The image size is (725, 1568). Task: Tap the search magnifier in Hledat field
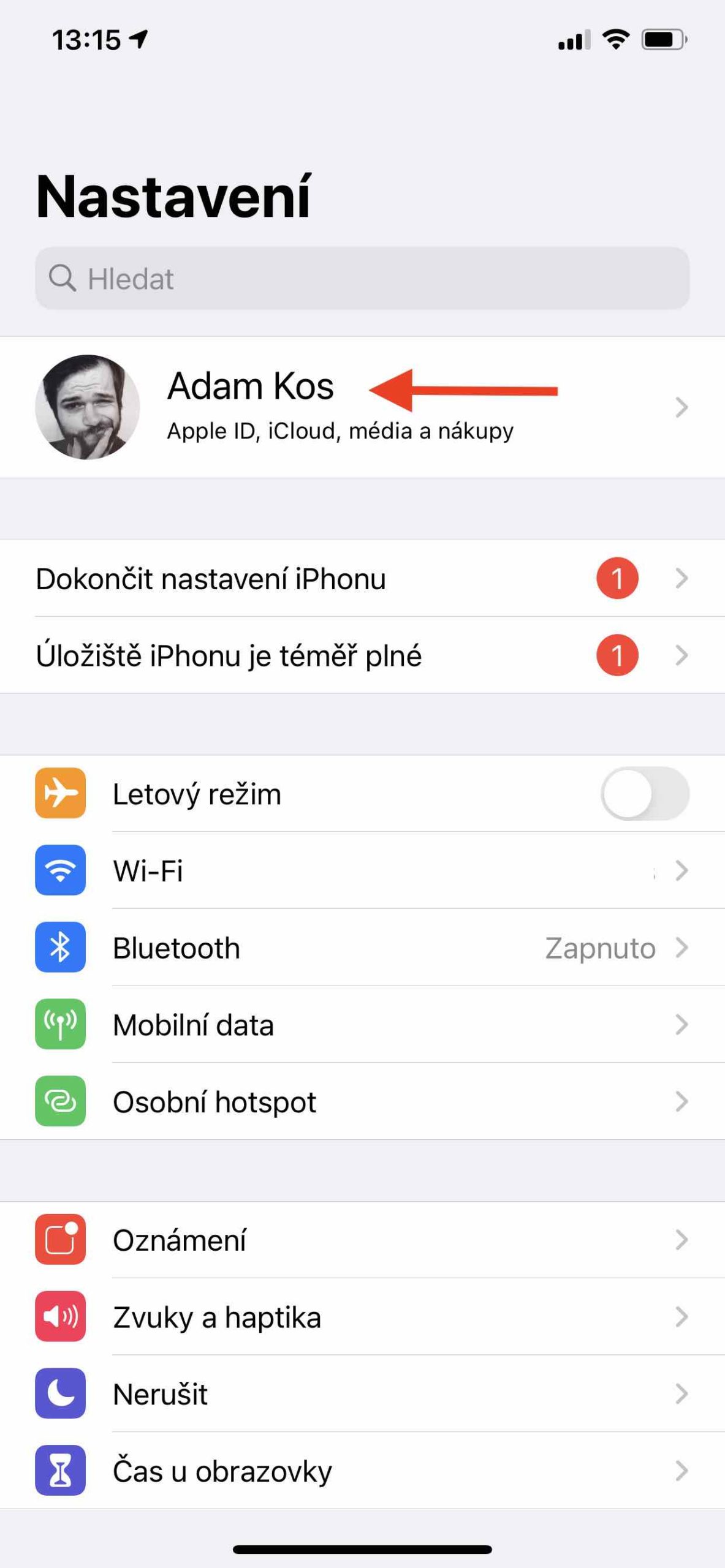[64, 279]
